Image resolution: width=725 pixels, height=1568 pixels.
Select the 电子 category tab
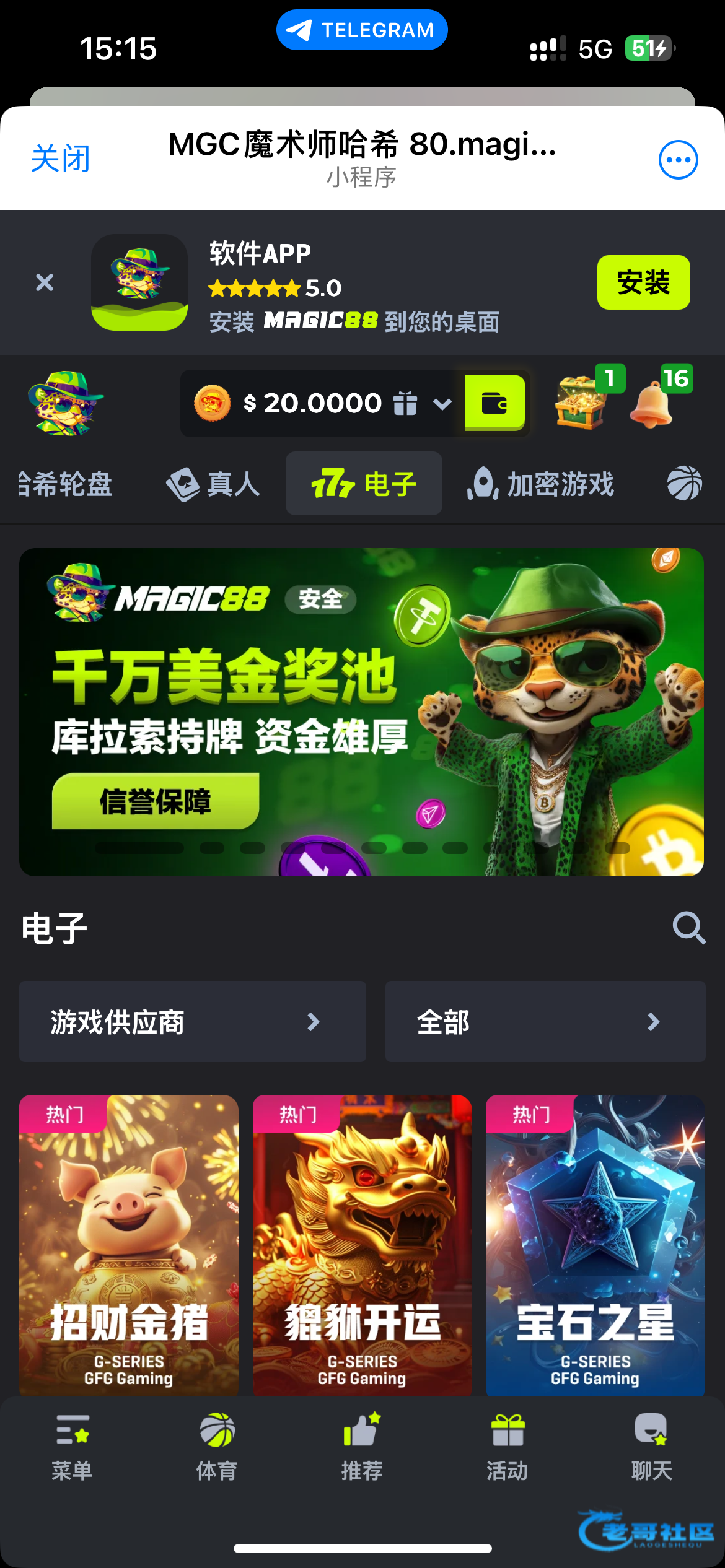[364, 484]
